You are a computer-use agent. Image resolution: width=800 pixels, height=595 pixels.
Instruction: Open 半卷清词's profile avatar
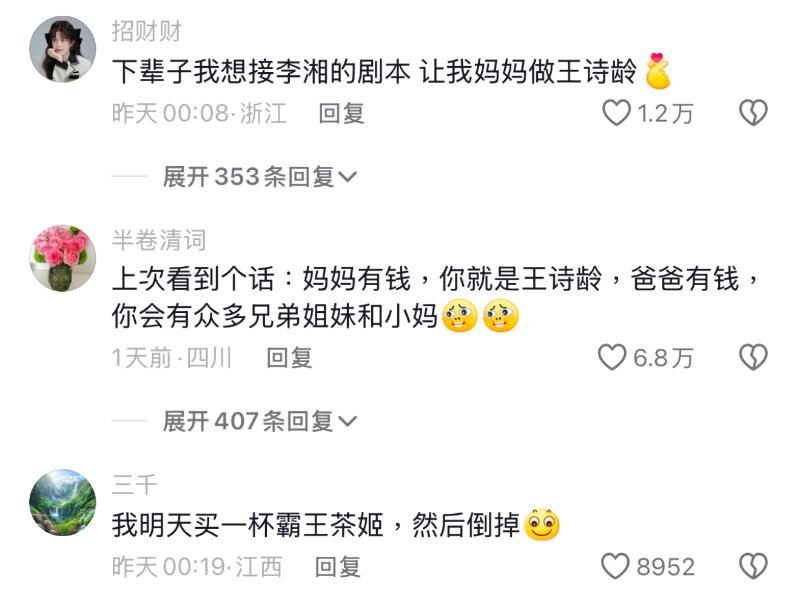63,258
